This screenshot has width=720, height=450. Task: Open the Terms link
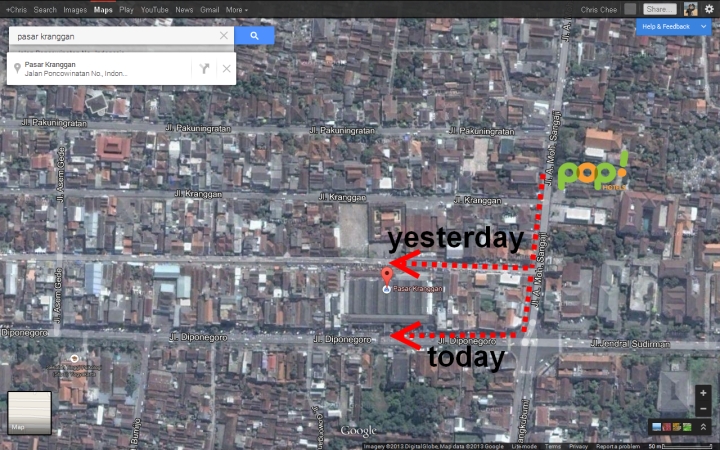552,446
